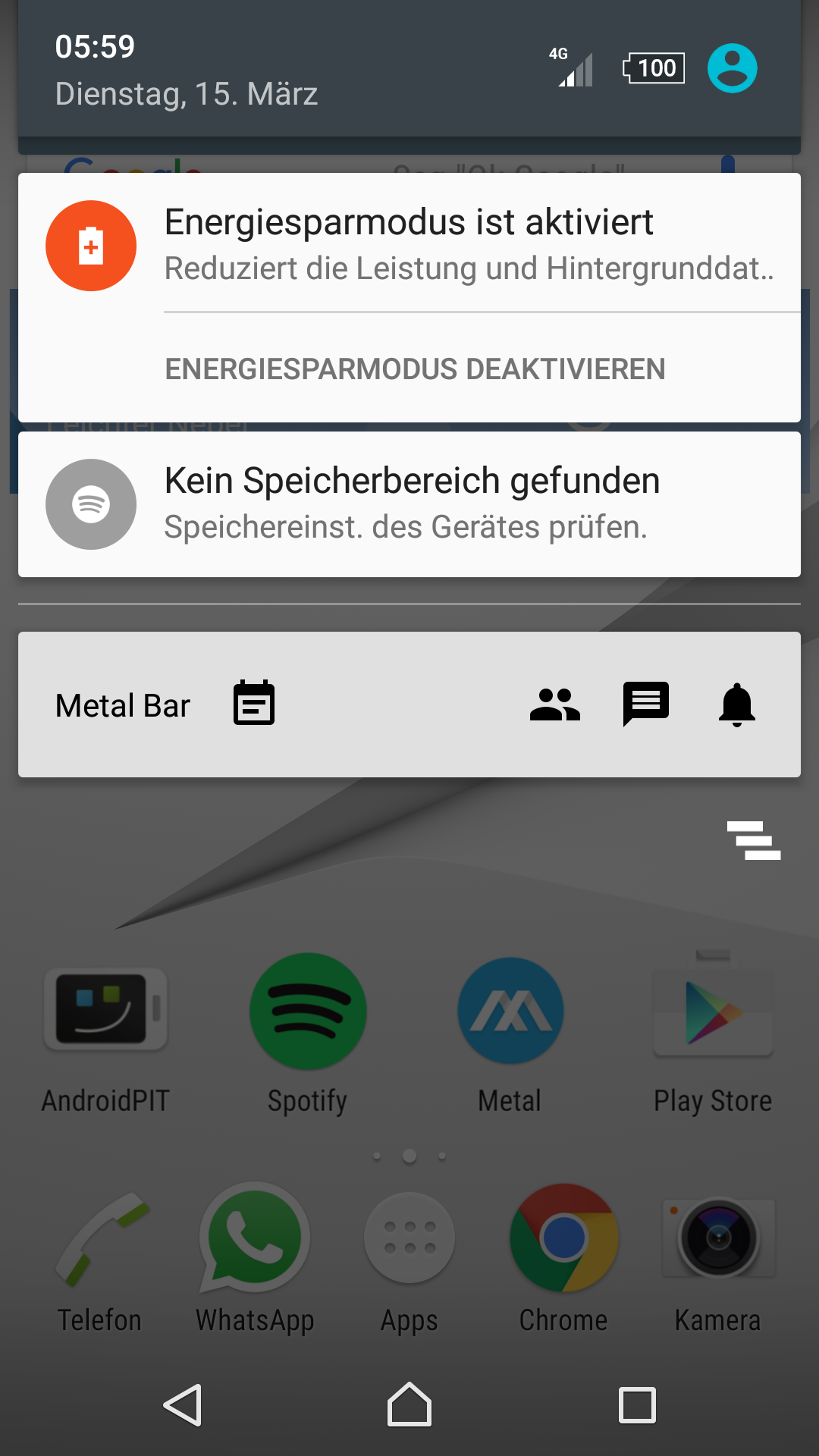Open the user profile avatar icon
819x1456 pixels.
pos(732,68)
